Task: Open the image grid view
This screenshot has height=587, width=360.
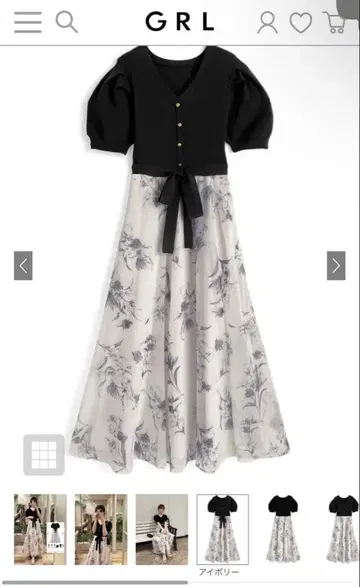Action: tap(44, 455)
